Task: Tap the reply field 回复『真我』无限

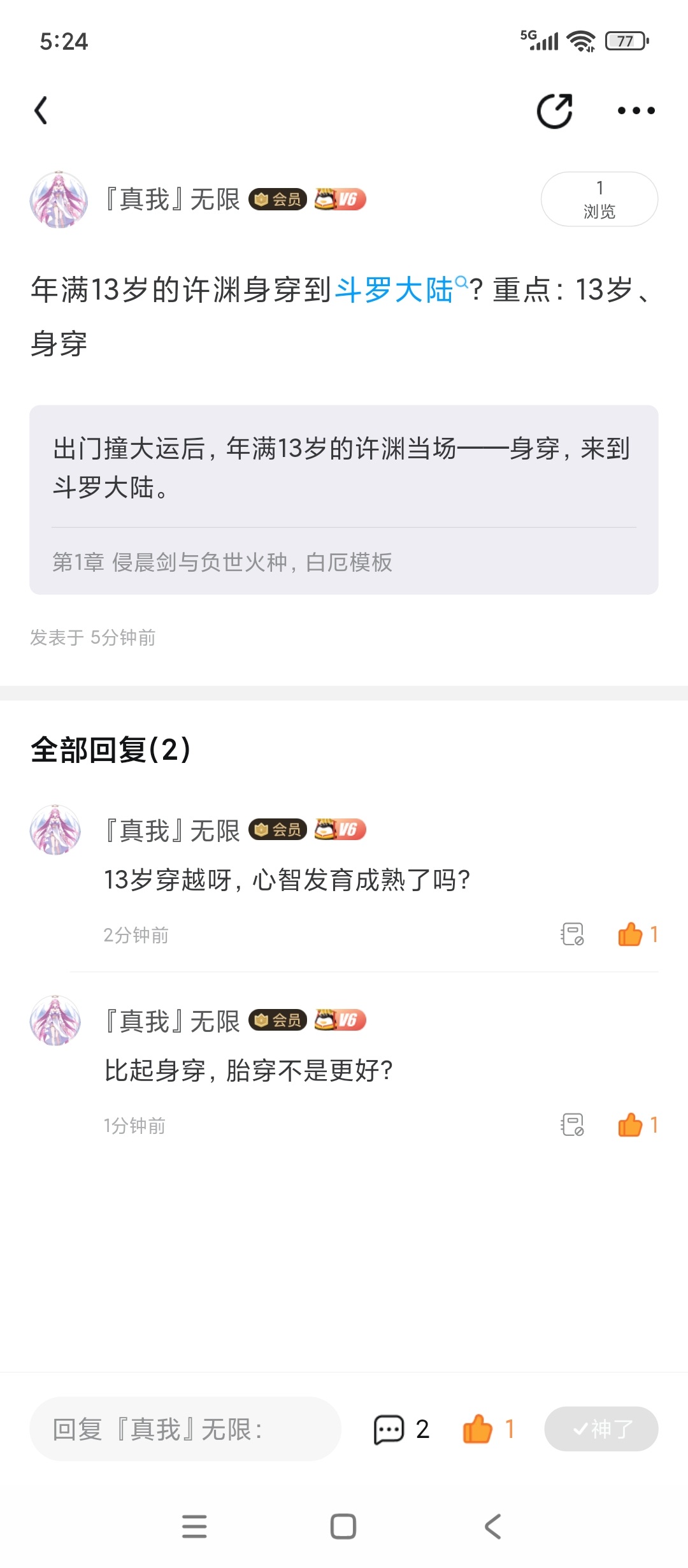Action: click(x=185, y=1429)
